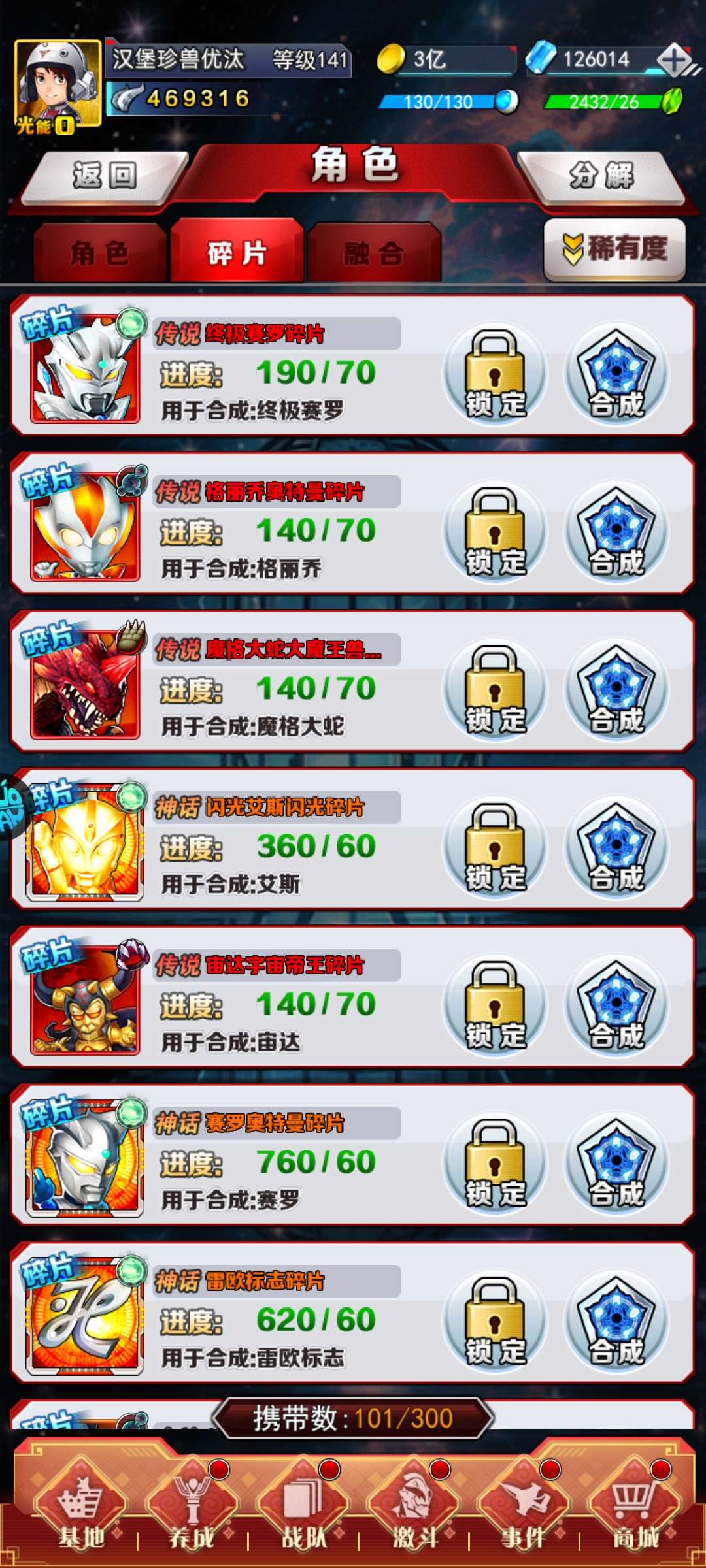Lock the 终极赛罗碎片 fragment
This screenshot has height=1568, width=706.
pyautogui.click(x=495, y=374)
